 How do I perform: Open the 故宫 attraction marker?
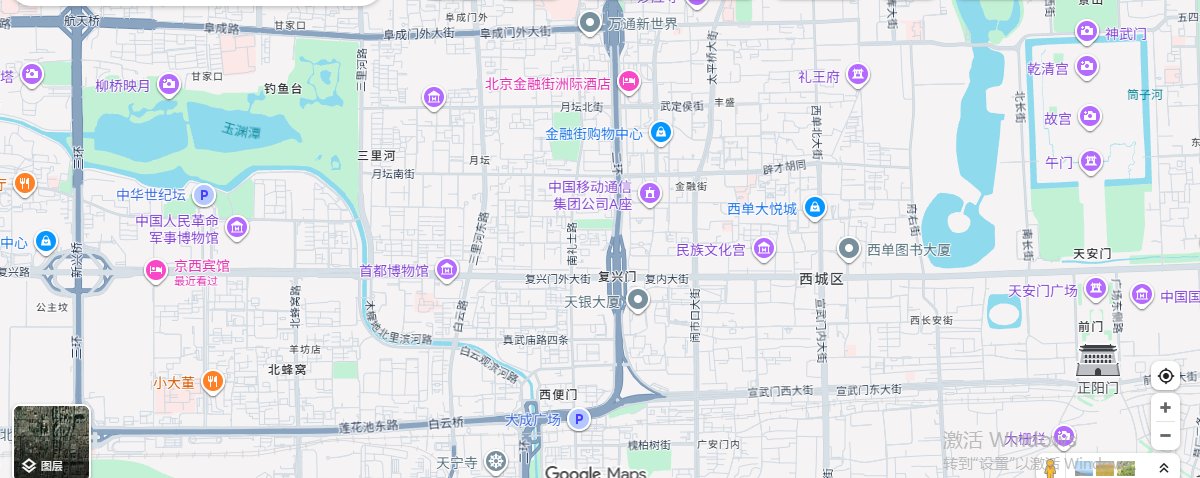pyautogui.click(x=1091, y=118)
